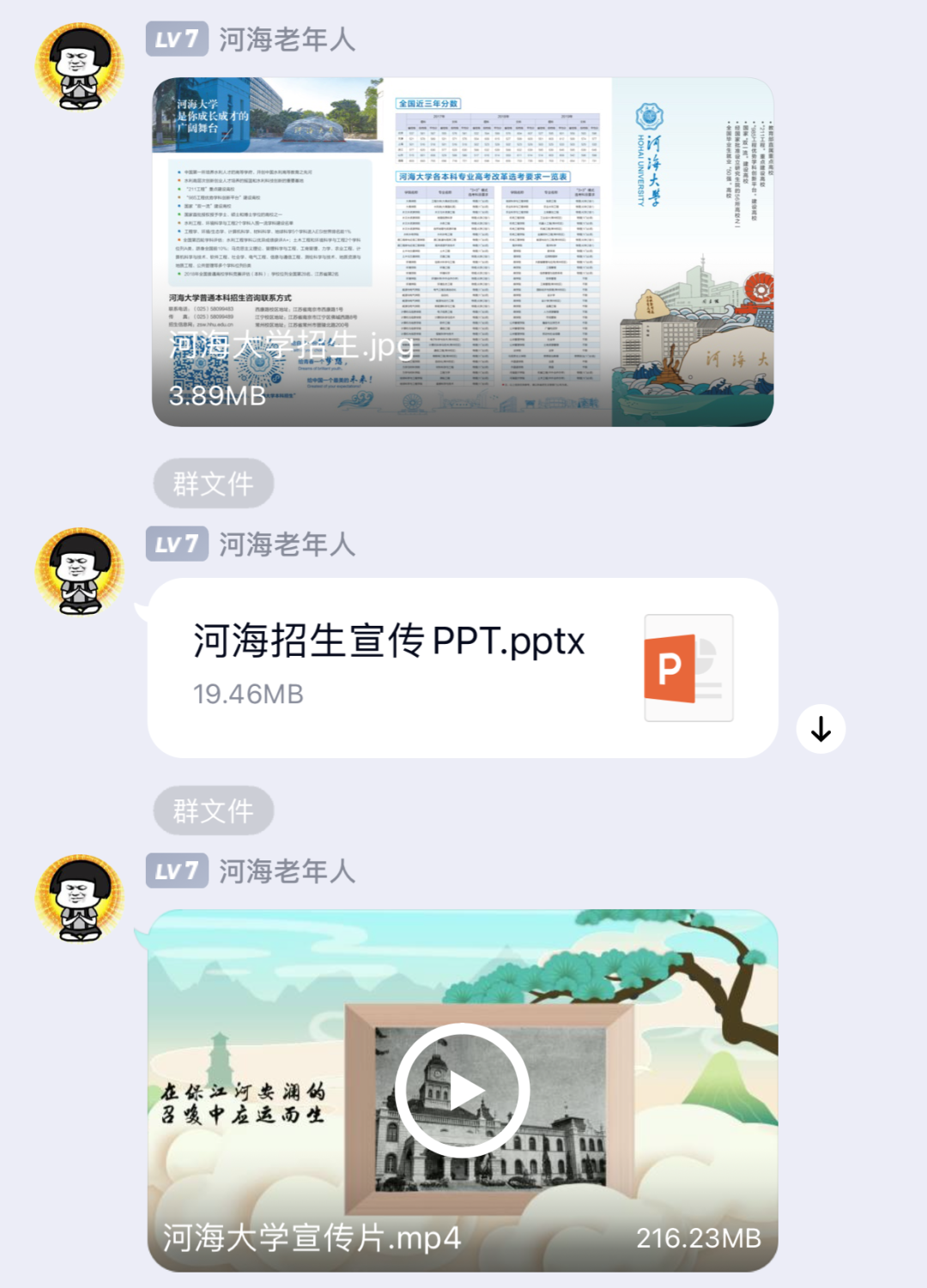Viewport: 927px width, 1288px height.
Task: Open sender avatar beside the video message
Action: pyautogui.click(x=79, y=898)
